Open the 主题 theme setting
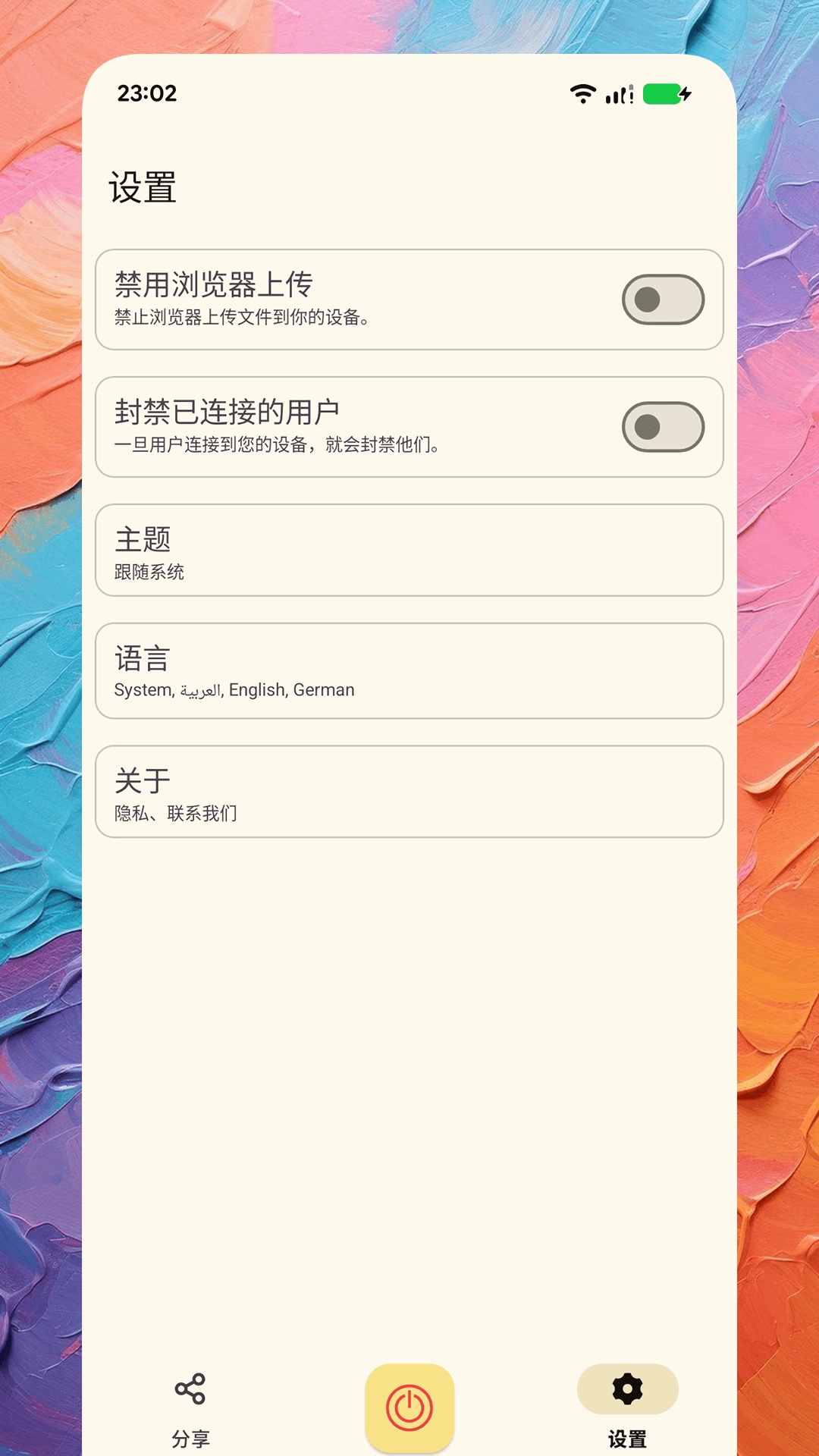The width and height of the screenshot is (819, 1456). click(409, 551)
